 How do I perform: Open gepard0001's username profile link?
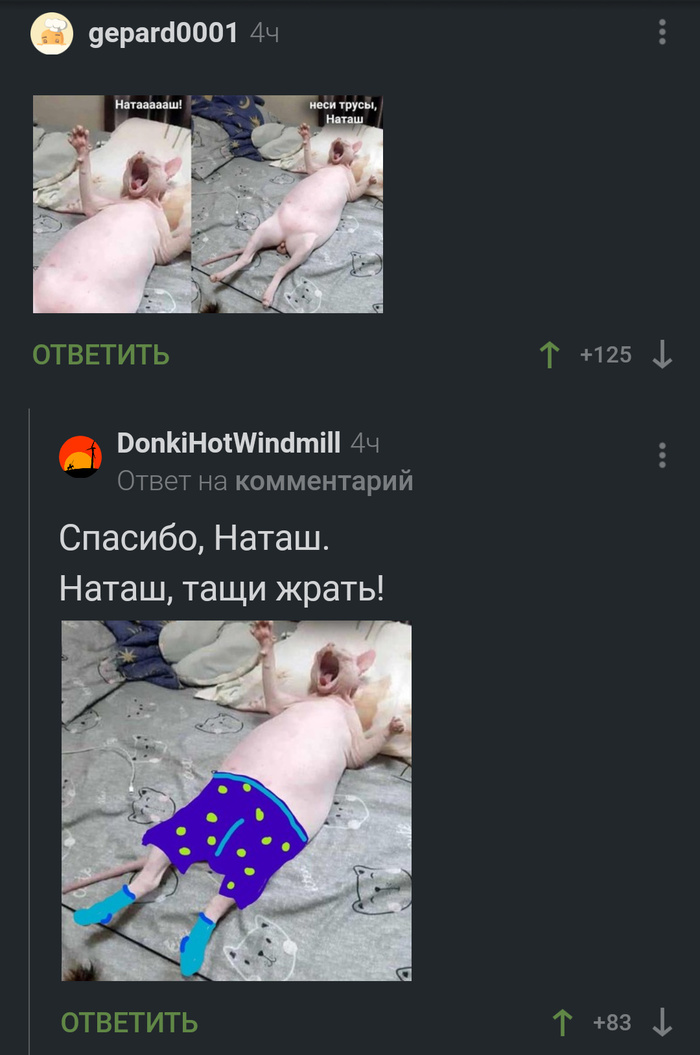[x=163, y=33]
